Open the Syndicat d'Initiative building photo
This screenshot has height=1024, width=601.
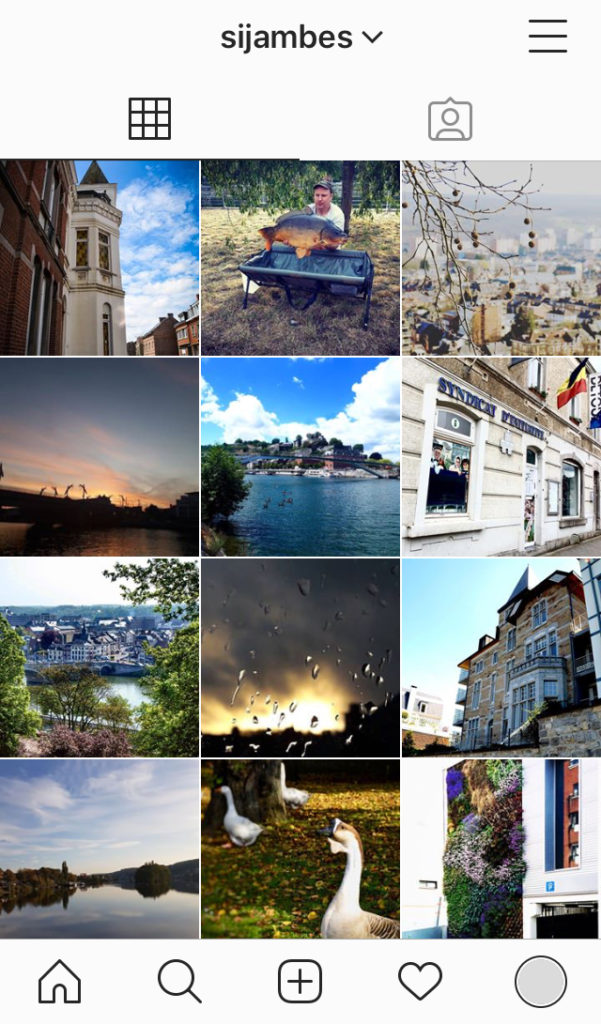click(x=502, y=457)
